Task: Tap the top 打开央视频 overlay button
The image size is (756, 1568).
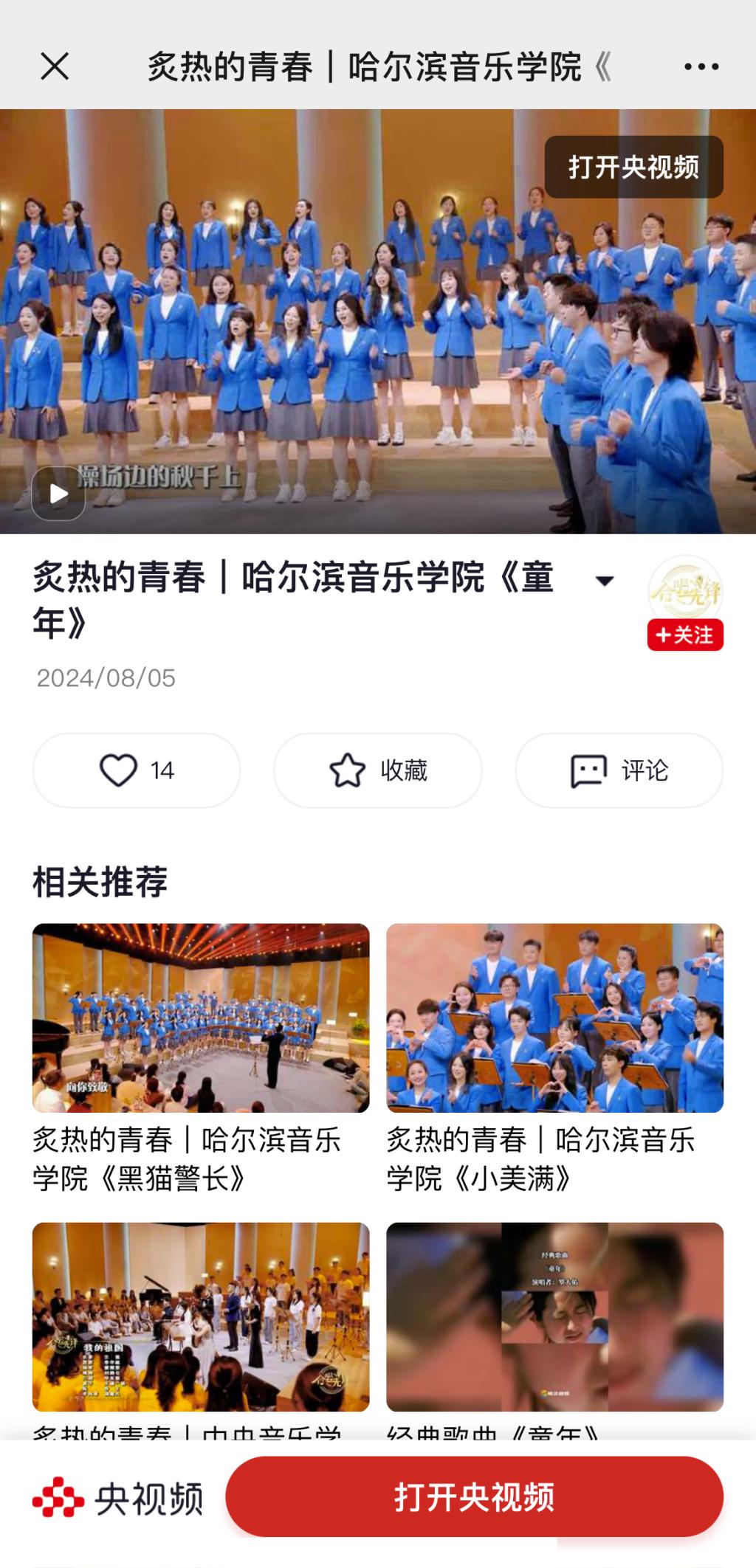Action: click(x=633, y=167)
